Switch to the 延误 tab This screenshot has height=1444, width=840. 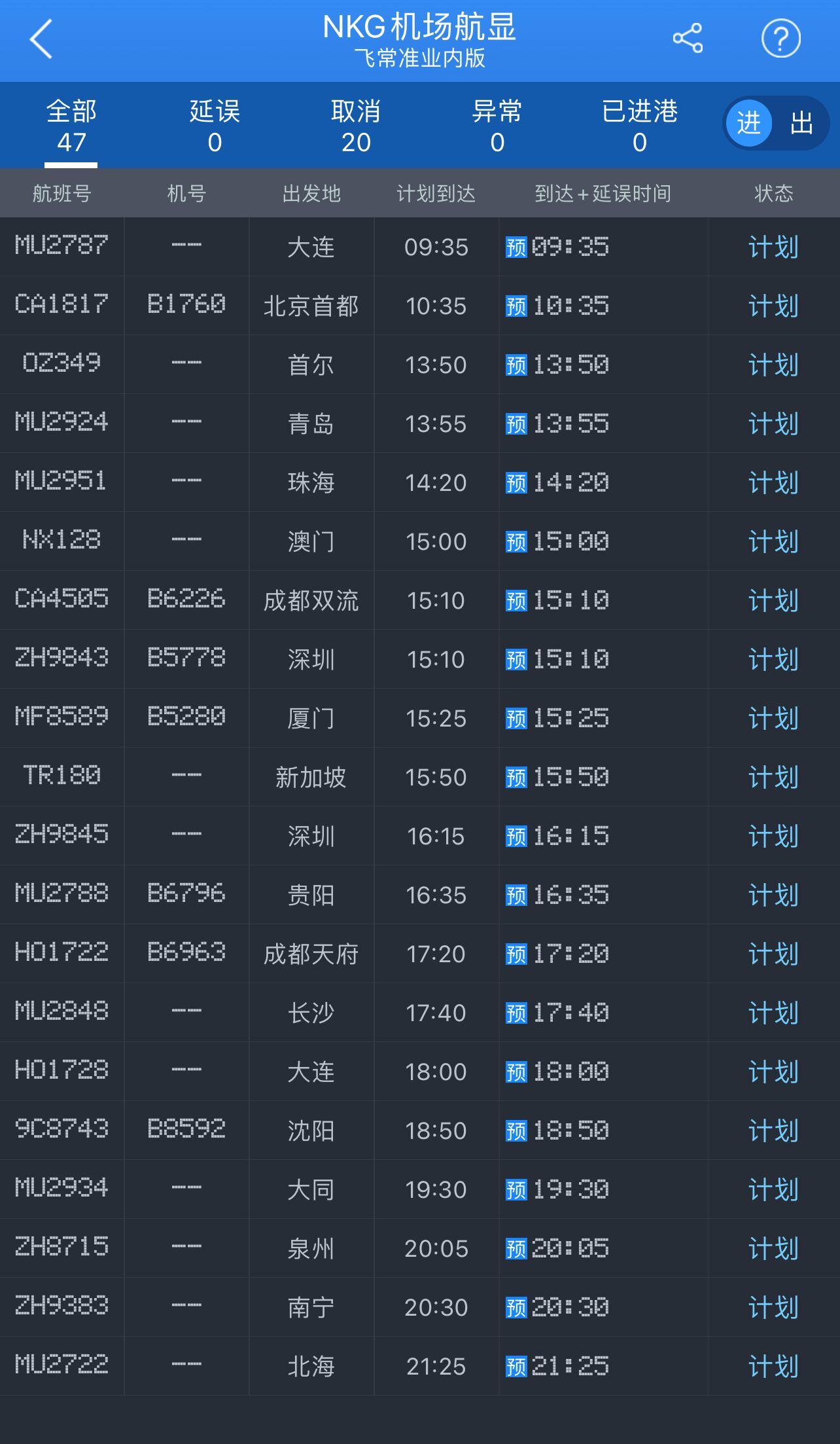(x=215, y=126)
